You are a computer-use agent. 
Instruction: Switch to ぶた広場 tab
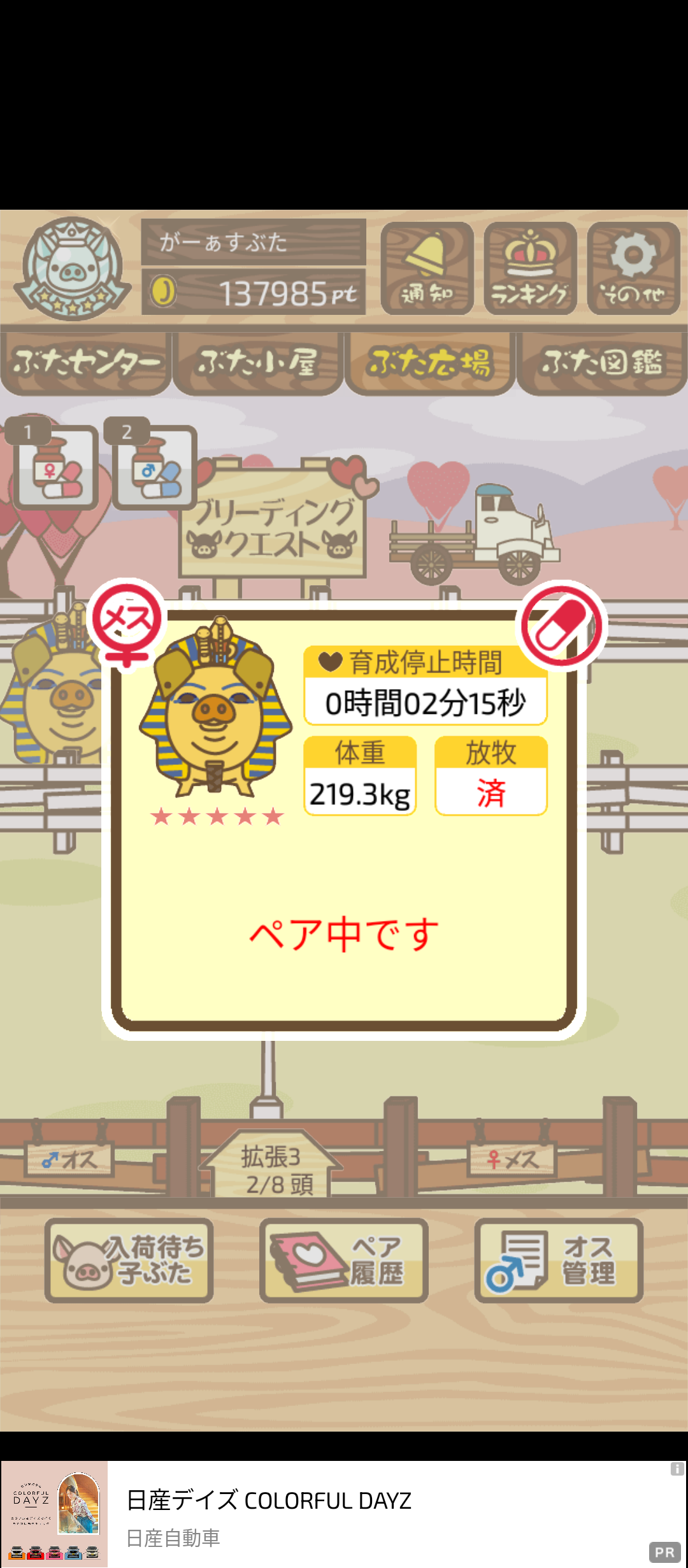click(430, 361)
